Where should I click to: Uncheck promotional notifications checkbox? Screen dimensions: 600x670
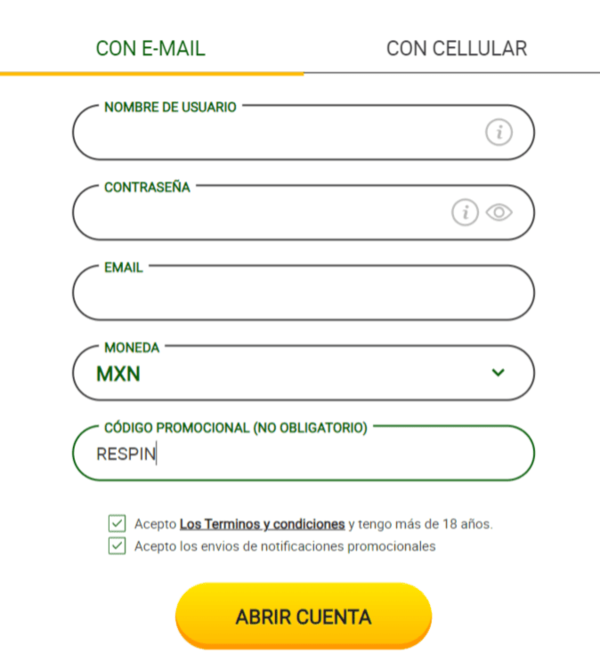(118, 546)
